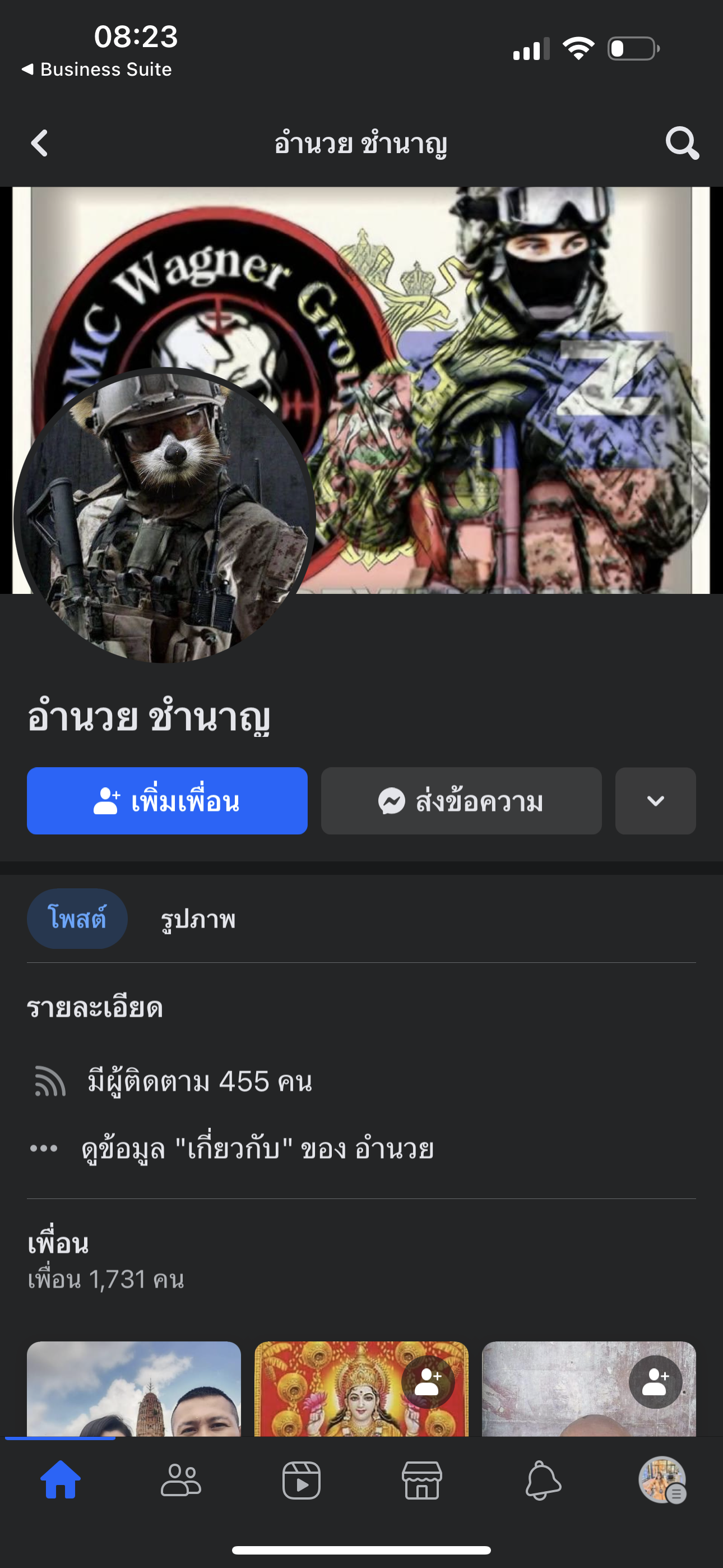
Task: View the raccoon soldier profile picture
Action: [x=163, y=518]
